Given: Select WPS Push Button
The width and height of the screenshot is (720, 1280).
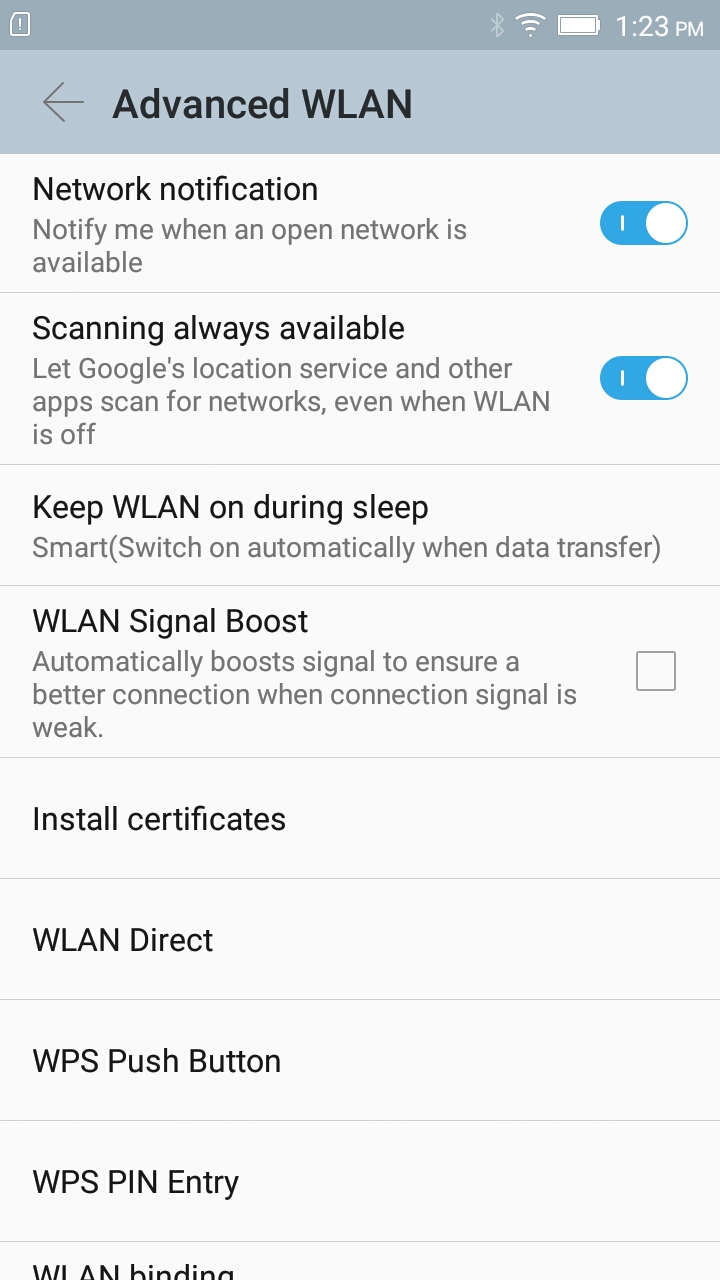Looking at the screenshot, I should click(360, 1060).
